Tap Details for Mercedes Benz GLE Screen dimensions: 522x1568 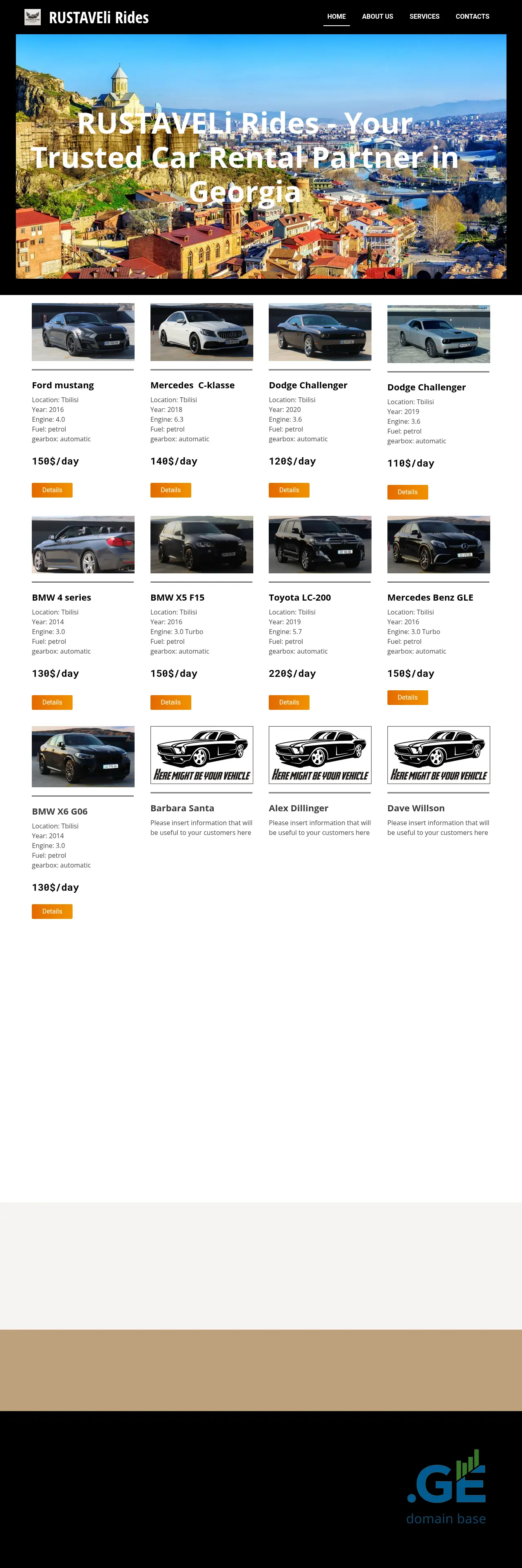(x=407, y=698)
